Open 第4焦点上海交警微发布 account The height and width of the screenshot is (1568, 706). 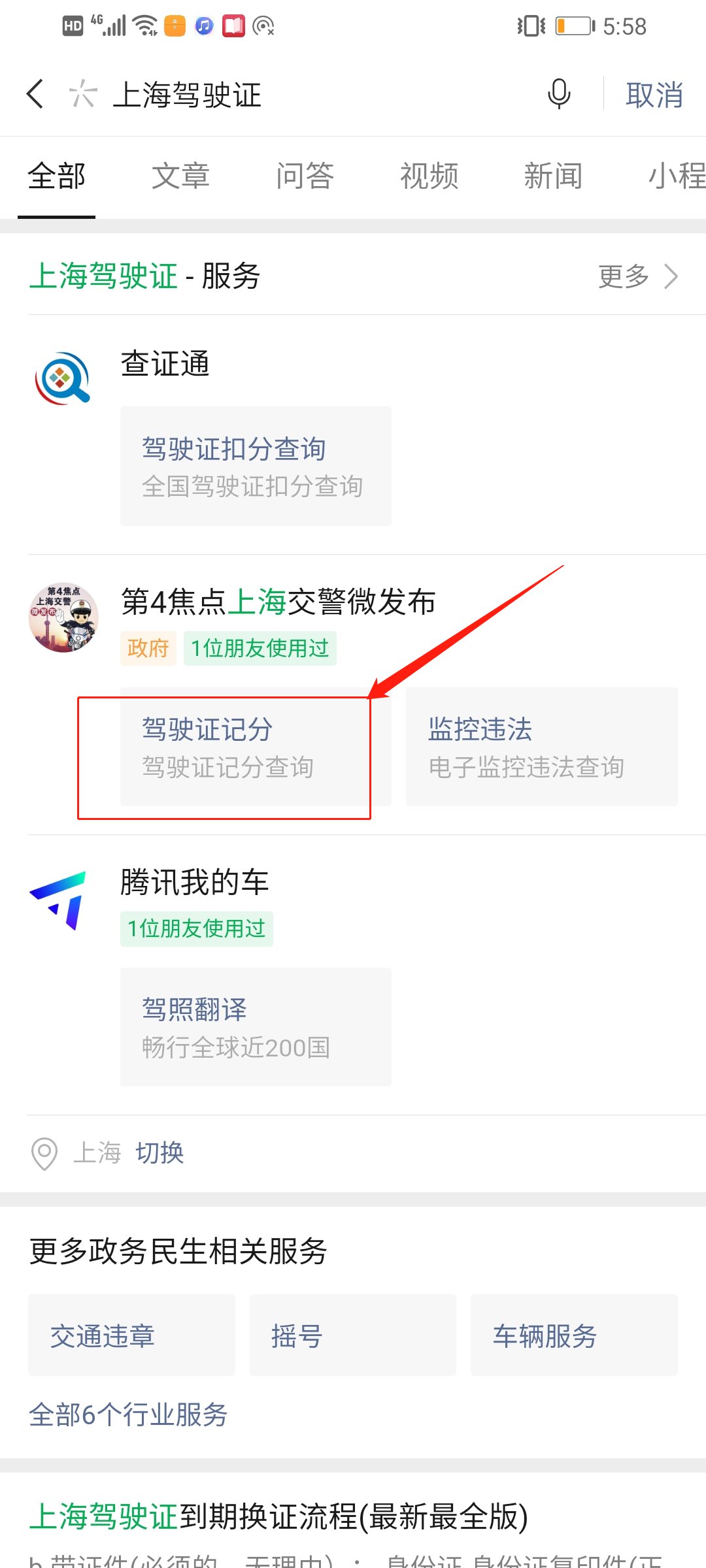tap(278, 602)
